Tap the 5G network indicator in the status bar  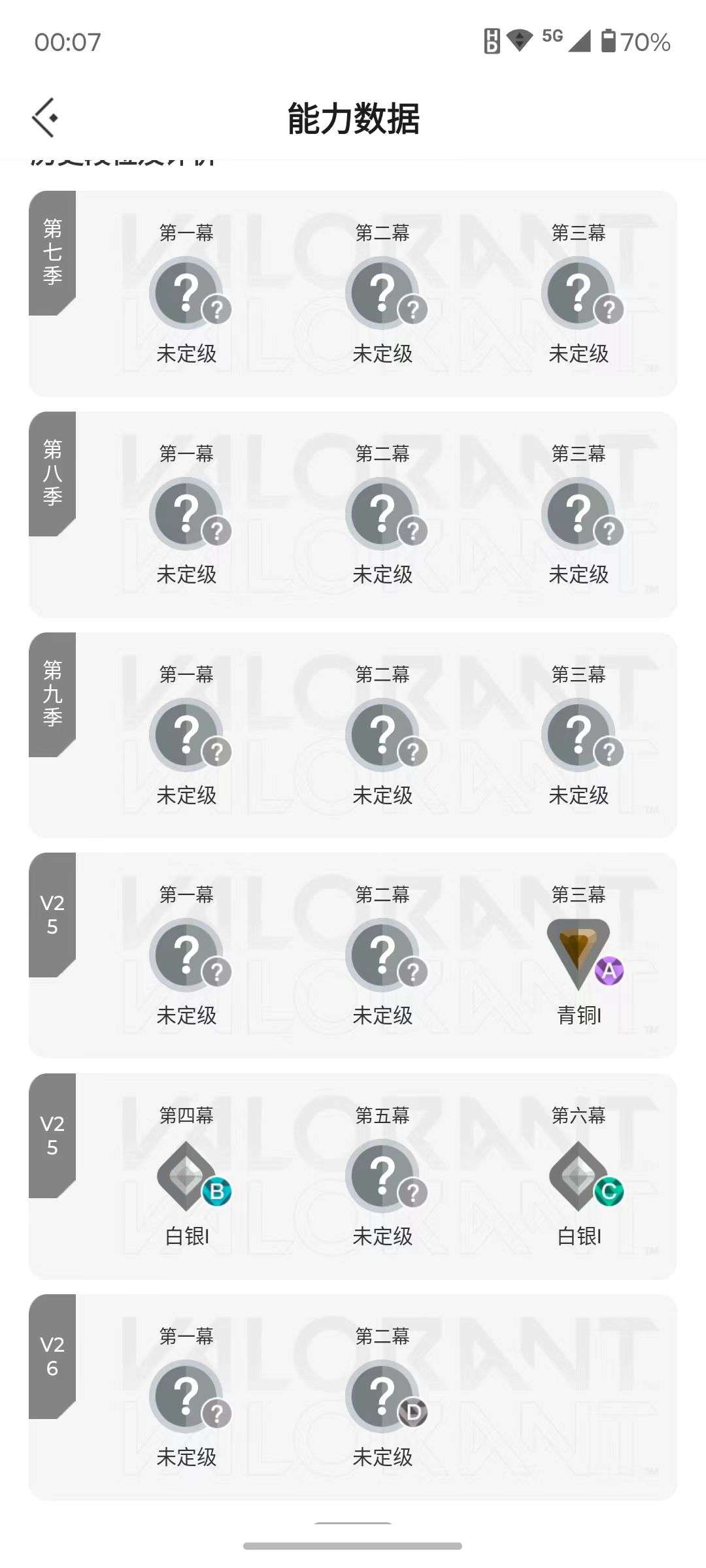click(551, 37)
